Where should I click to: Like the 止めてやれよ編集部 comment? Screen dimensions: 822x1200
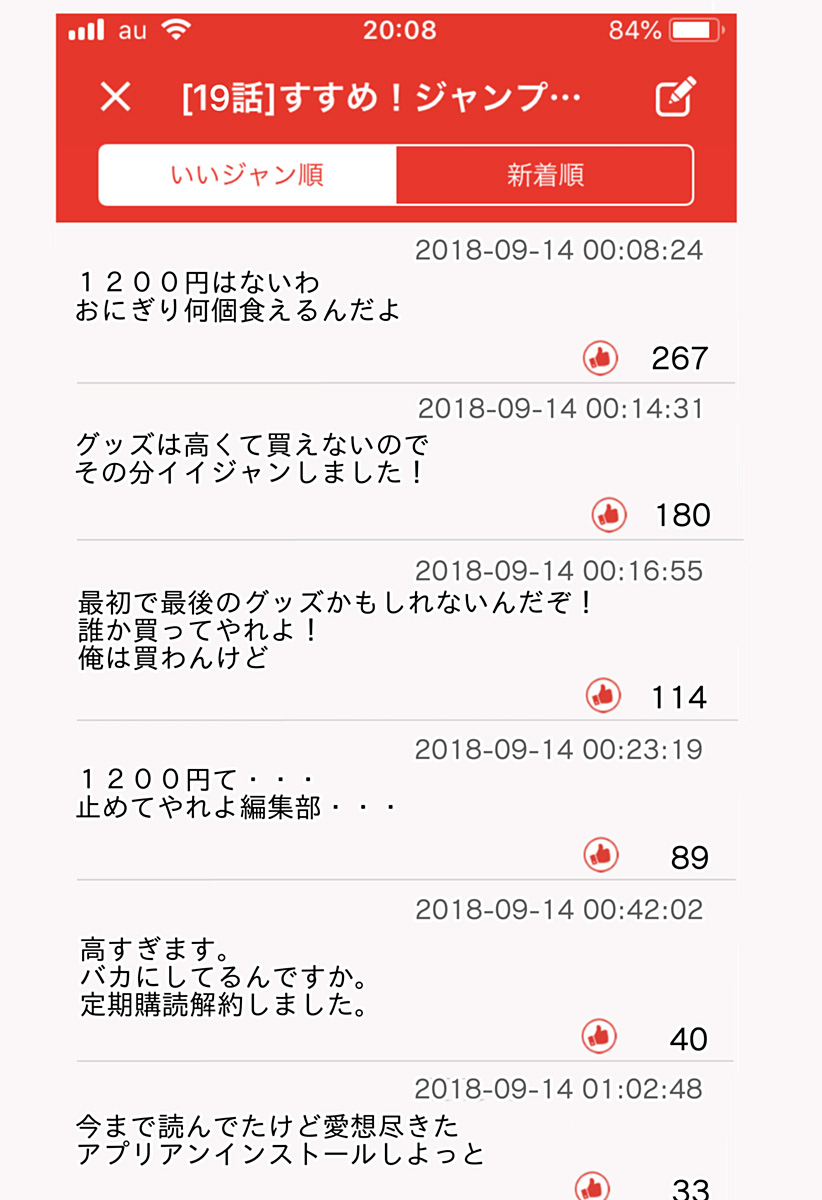click(x=601, y=855)
